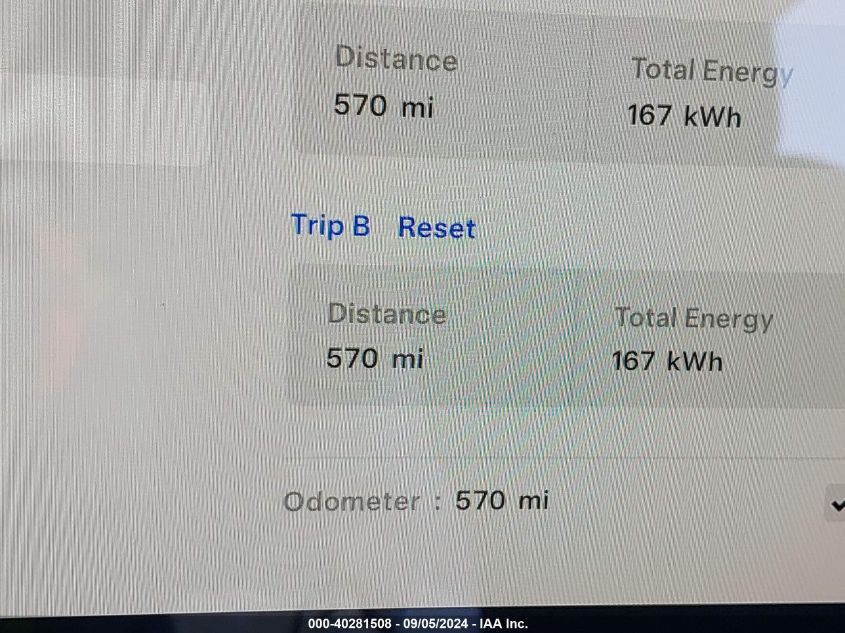
Task: Tap the Trip B name link
Action: 330,226
